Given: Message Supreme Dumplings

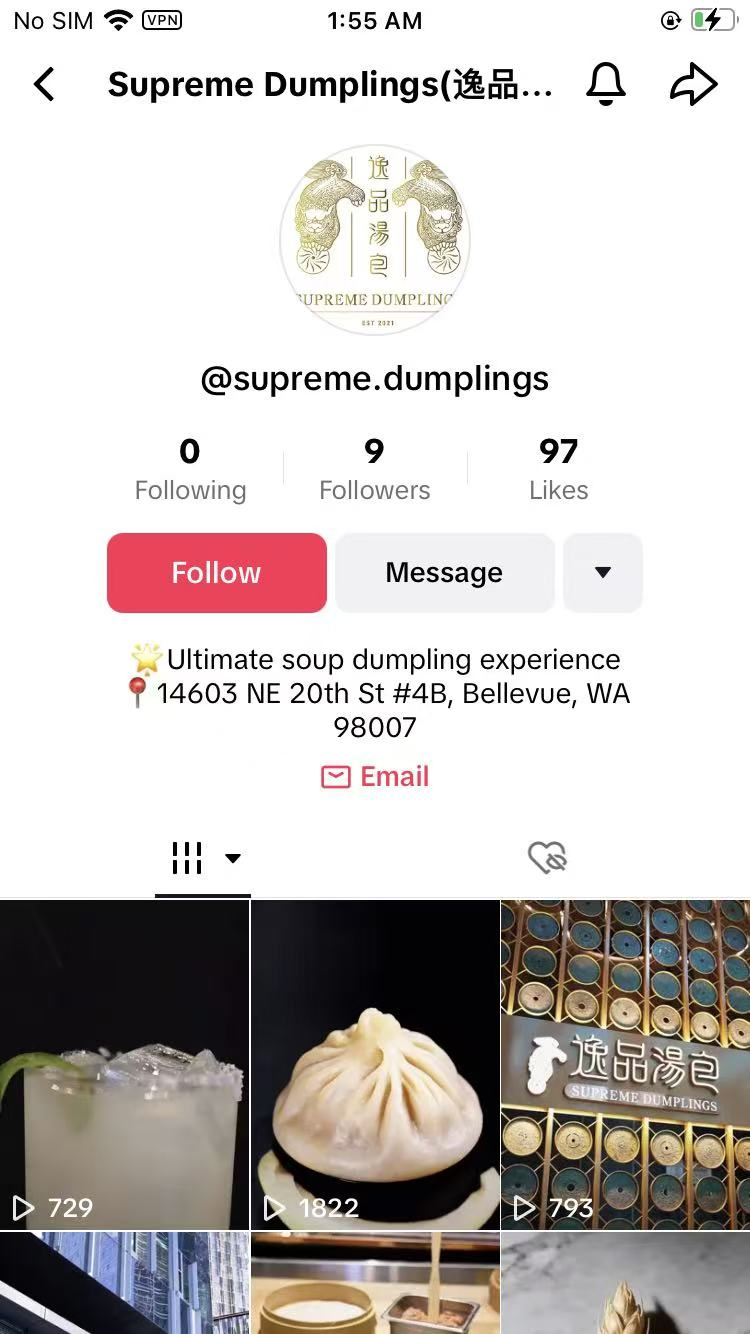Looking at the screenshot, I should (x=444, y=572).
